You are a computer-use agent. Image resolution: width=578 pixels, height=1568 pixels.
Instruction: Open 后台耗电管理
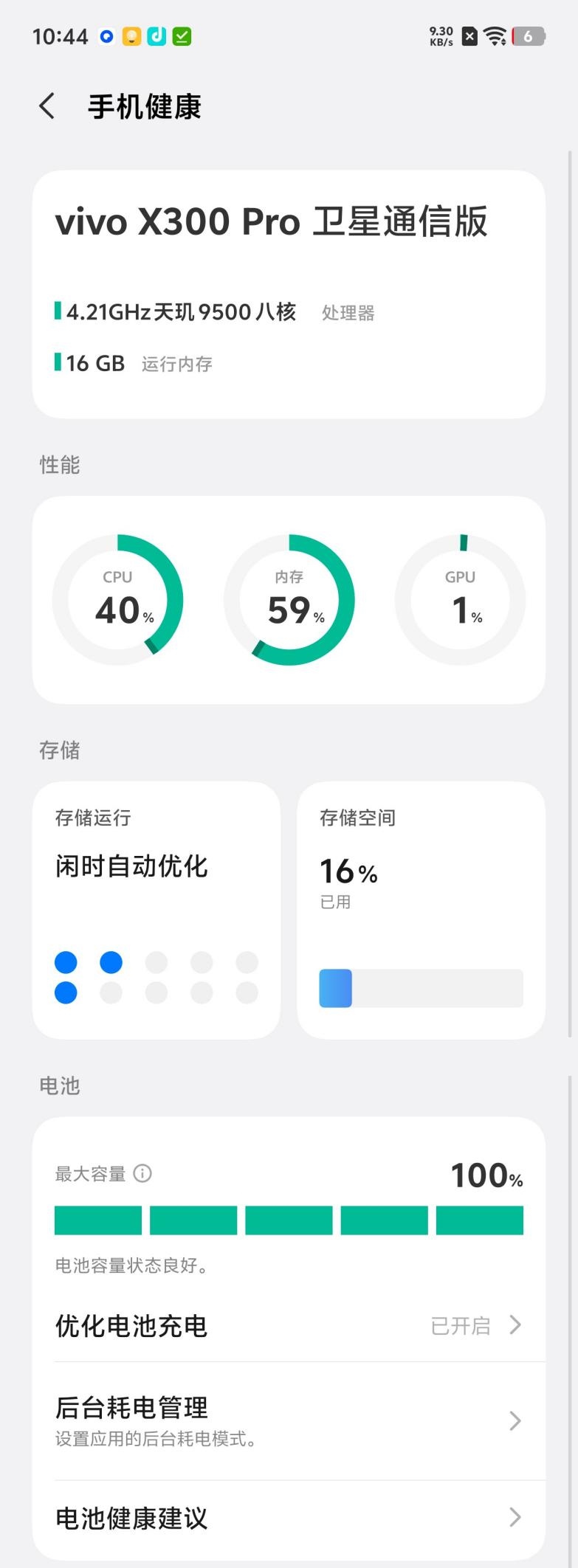[289, 1420]
